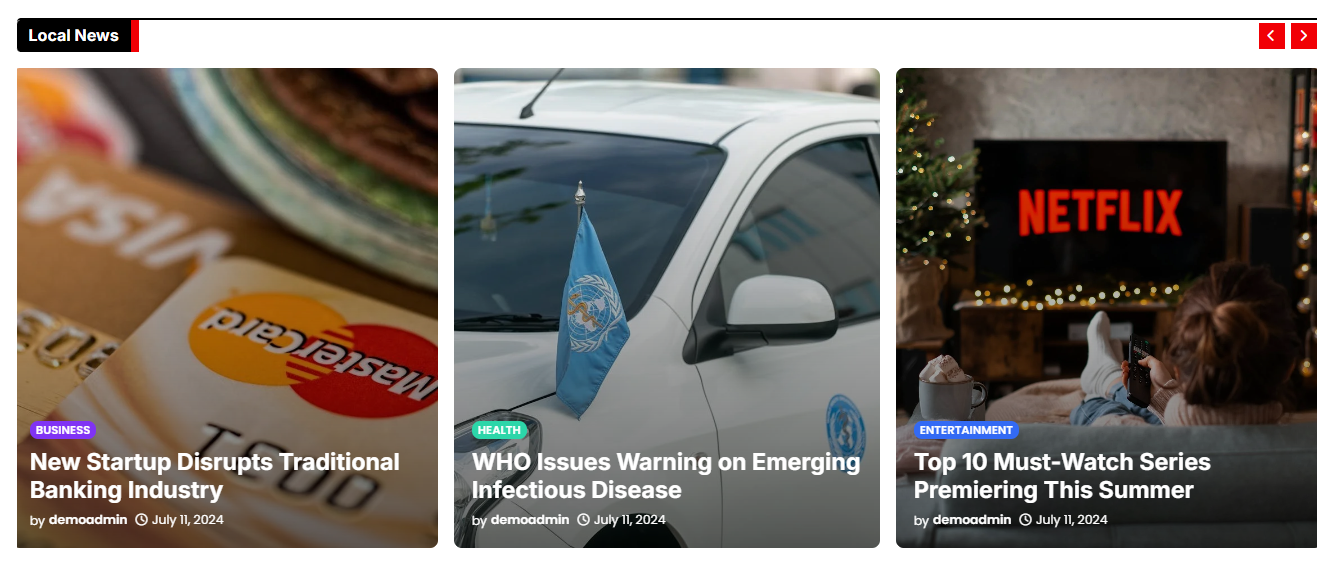Open the Health category tag
1339x571 pixels.
click(499, 430)
